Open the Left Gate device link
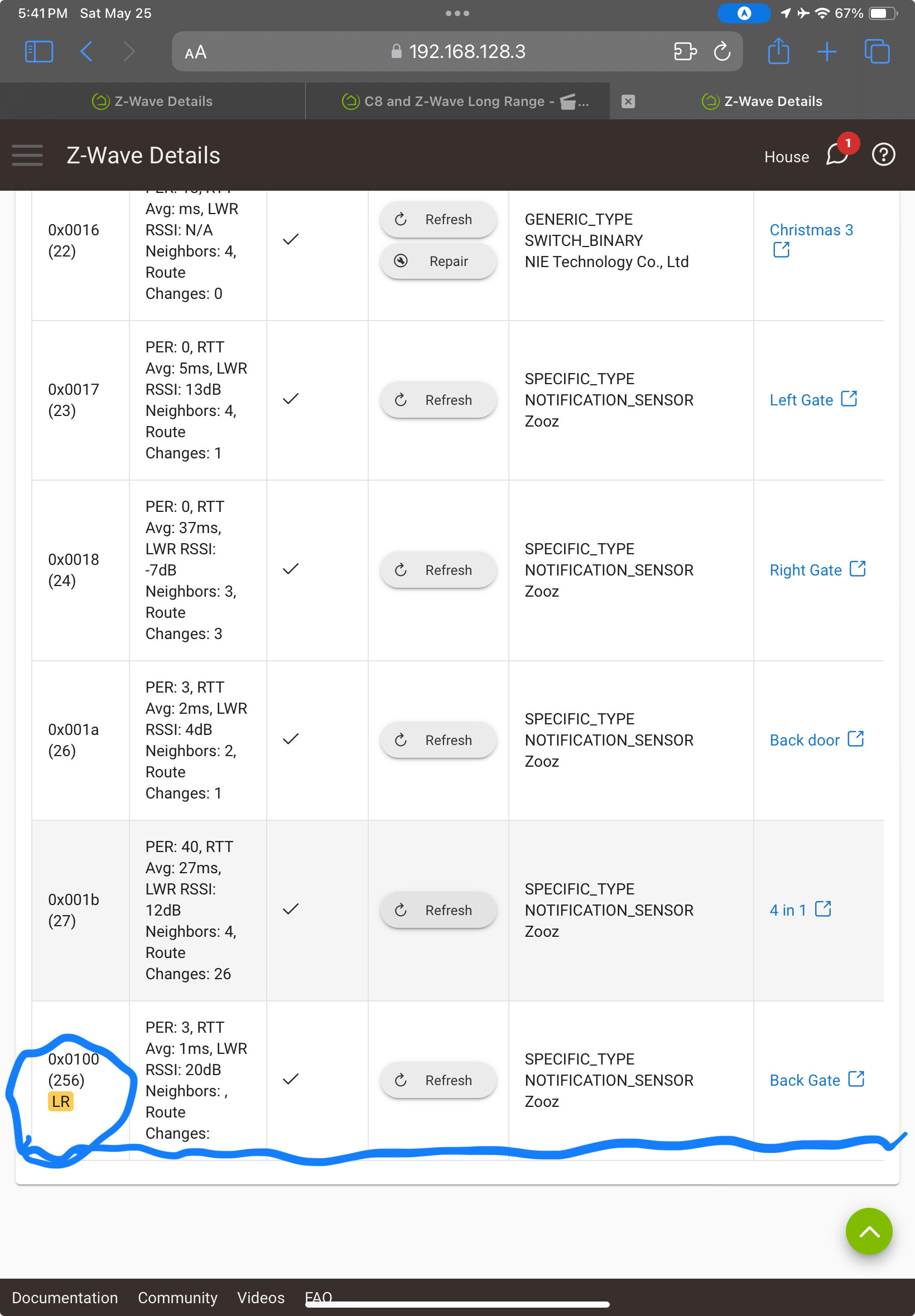 801,400
